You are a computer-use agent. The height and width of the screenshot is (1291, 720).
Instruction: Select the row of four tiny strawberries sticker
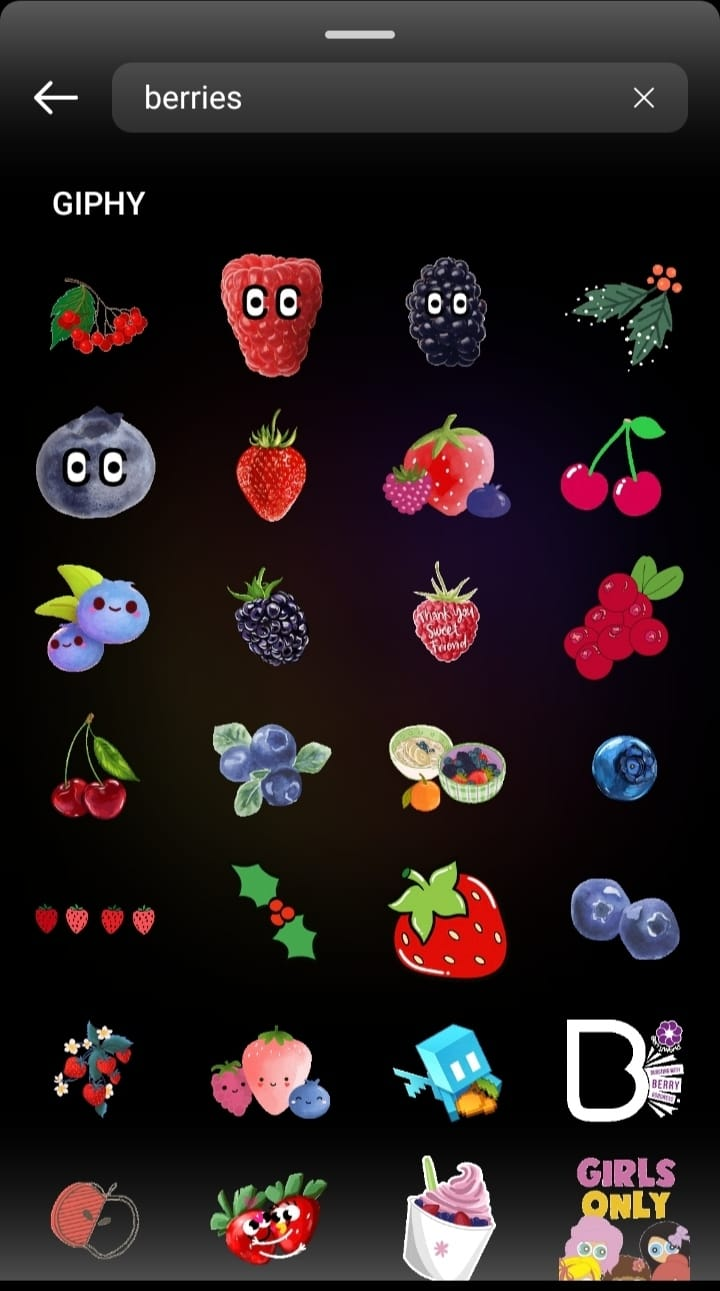point(95,918)
